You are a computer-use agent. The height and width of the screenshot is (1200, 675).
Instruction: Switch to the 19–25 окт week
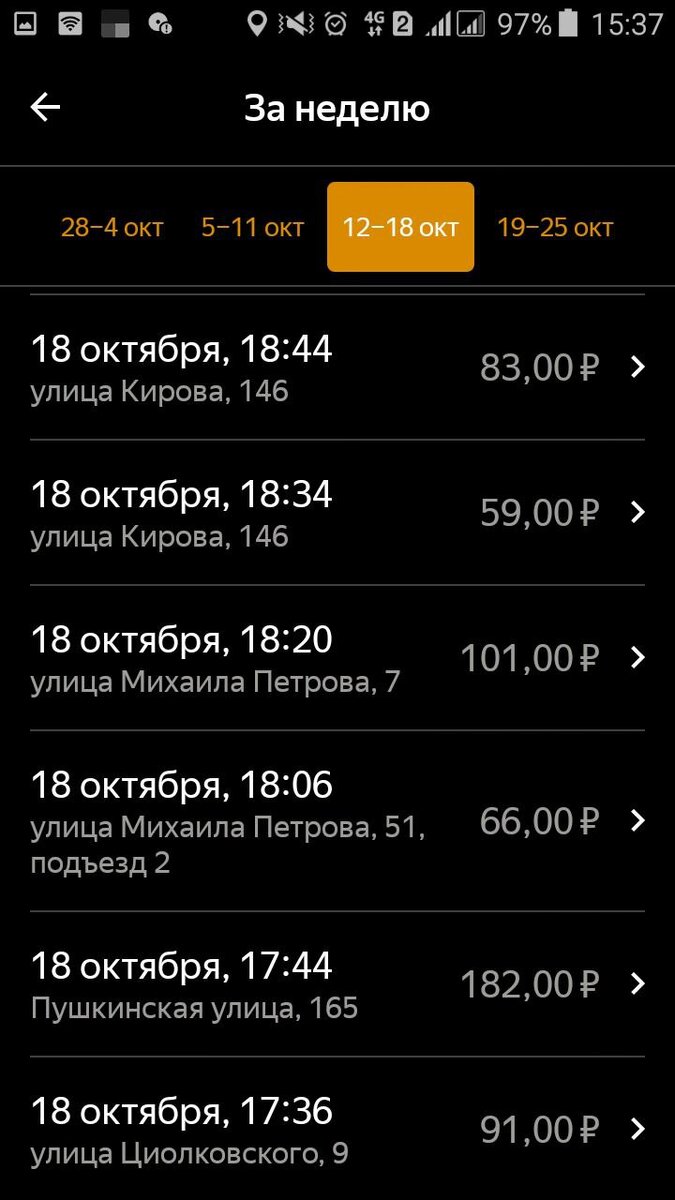pos(555,227)
